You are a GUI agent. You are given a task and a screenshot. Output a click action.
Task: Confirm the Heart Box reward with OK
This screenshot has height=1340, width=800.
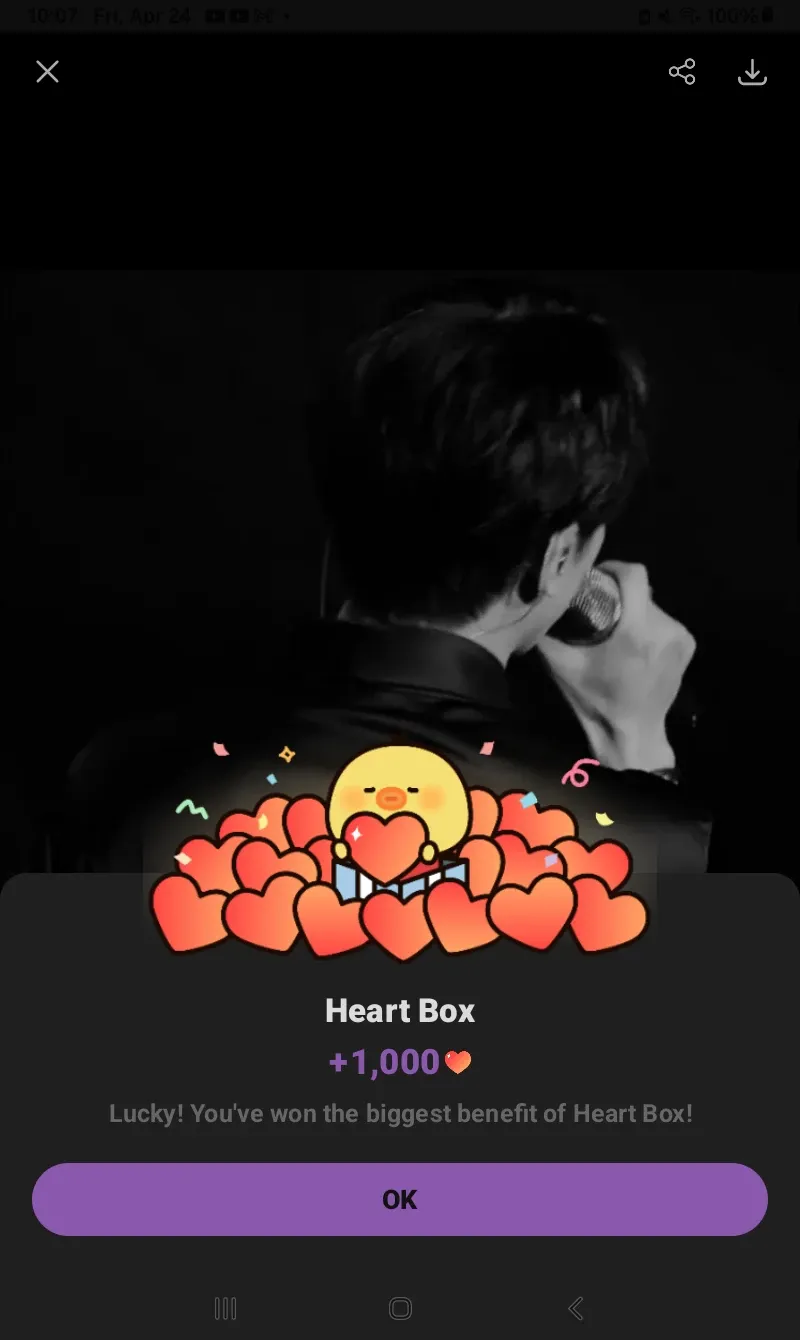pyautogui.click(x=400, y=1199)
